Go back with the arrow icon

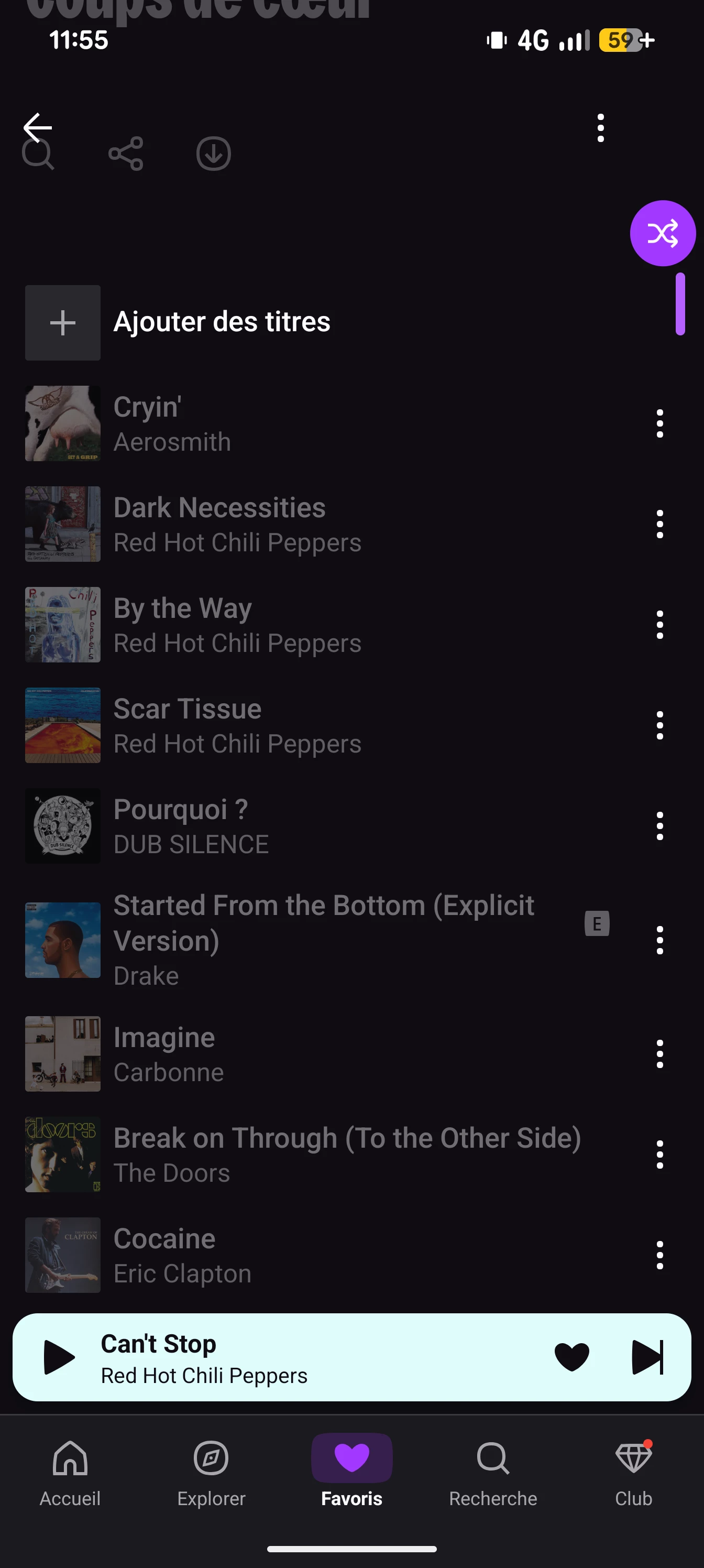click(38, 127)
